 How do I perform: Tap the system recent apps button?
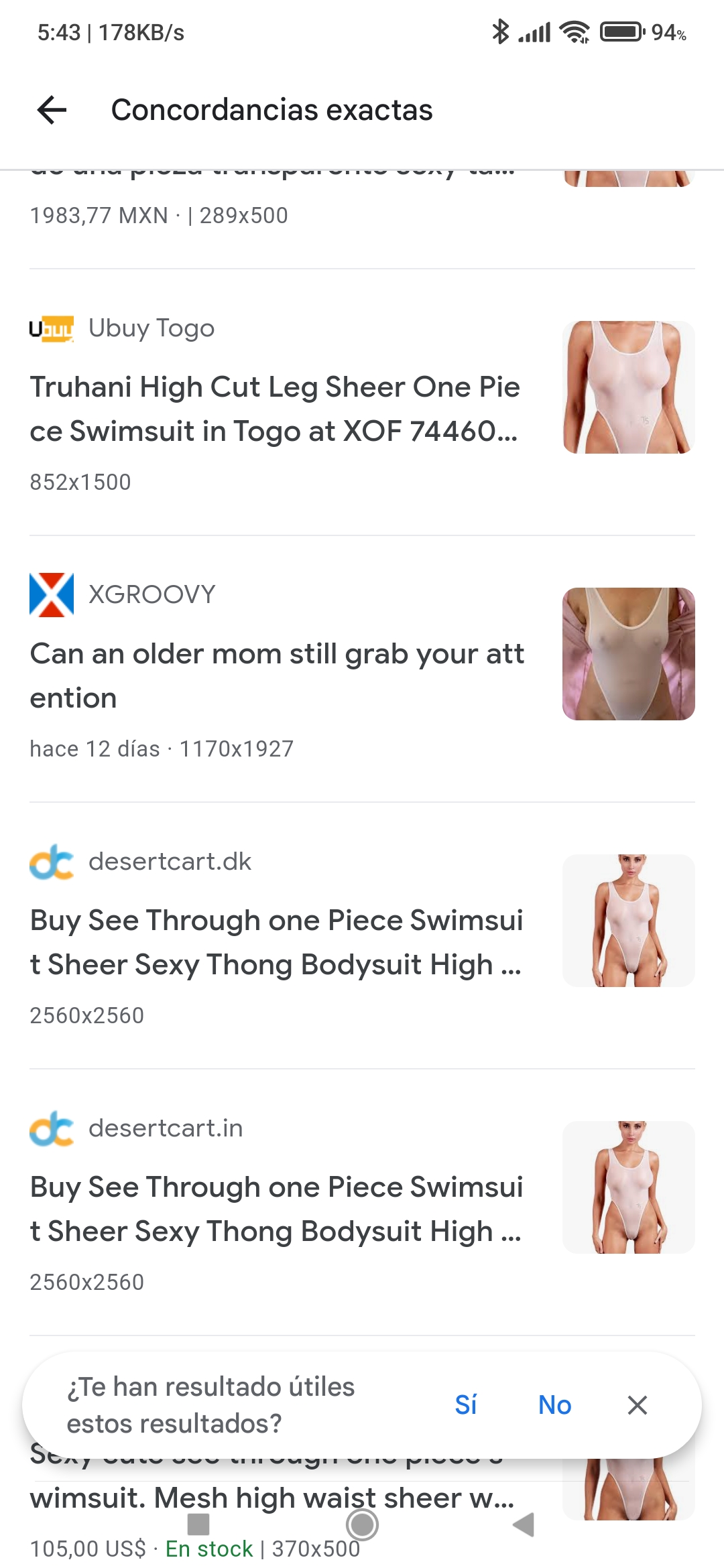[x=198, y=1524]
